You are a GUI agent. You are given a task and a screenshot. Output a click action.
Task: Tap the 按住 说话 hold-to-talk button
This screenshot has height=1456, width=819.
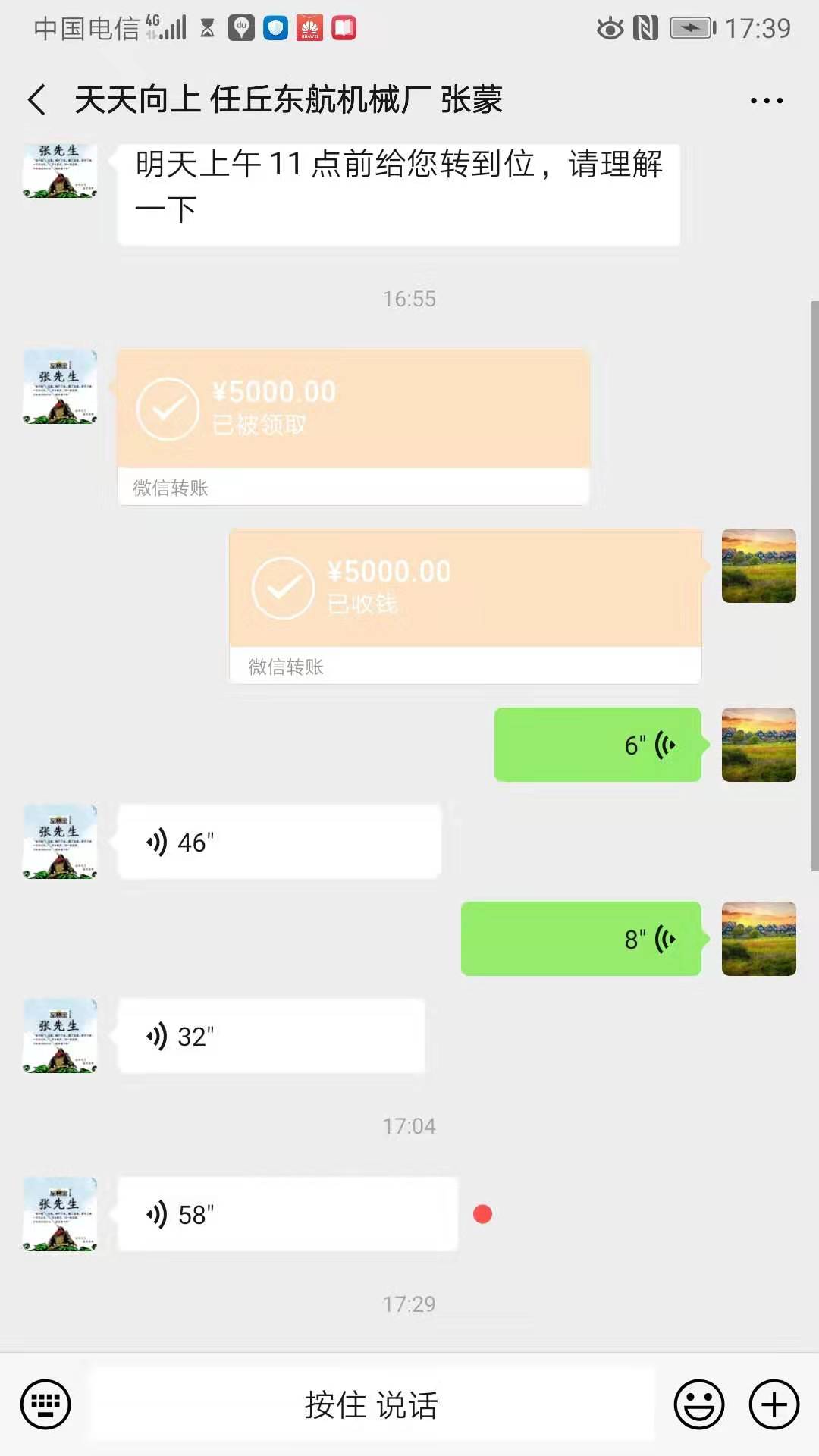[372, 1404]
